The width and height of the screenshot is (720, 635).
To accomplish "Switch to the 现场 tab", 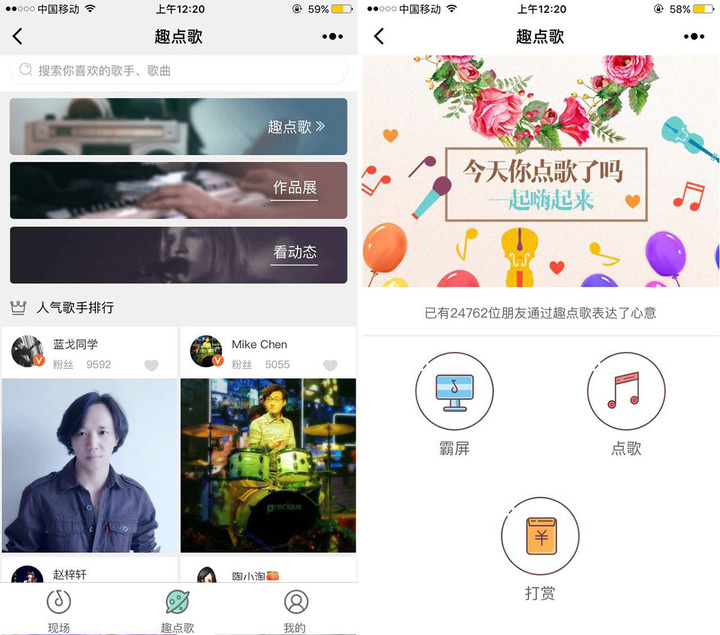I will click(x=59, y=611).
